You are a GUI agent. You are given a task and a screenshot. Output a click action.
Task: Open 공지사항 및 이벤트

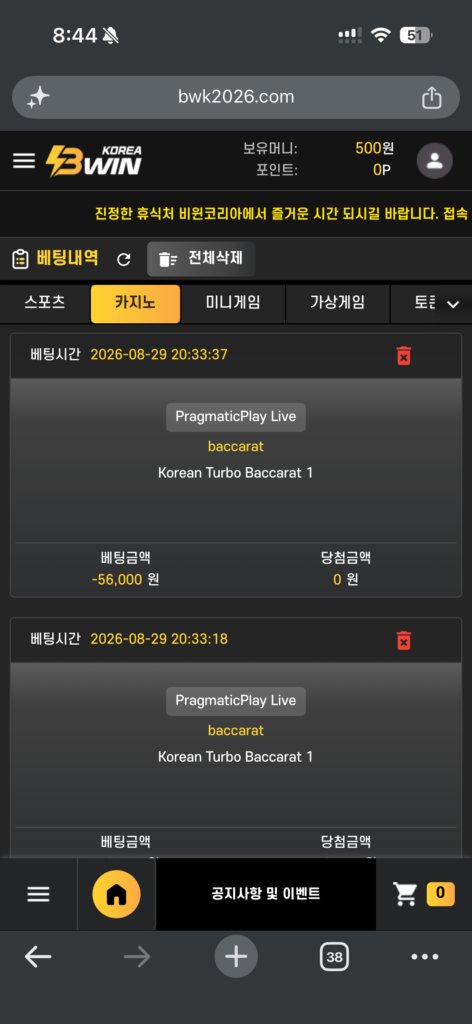[x=266, y=894]
